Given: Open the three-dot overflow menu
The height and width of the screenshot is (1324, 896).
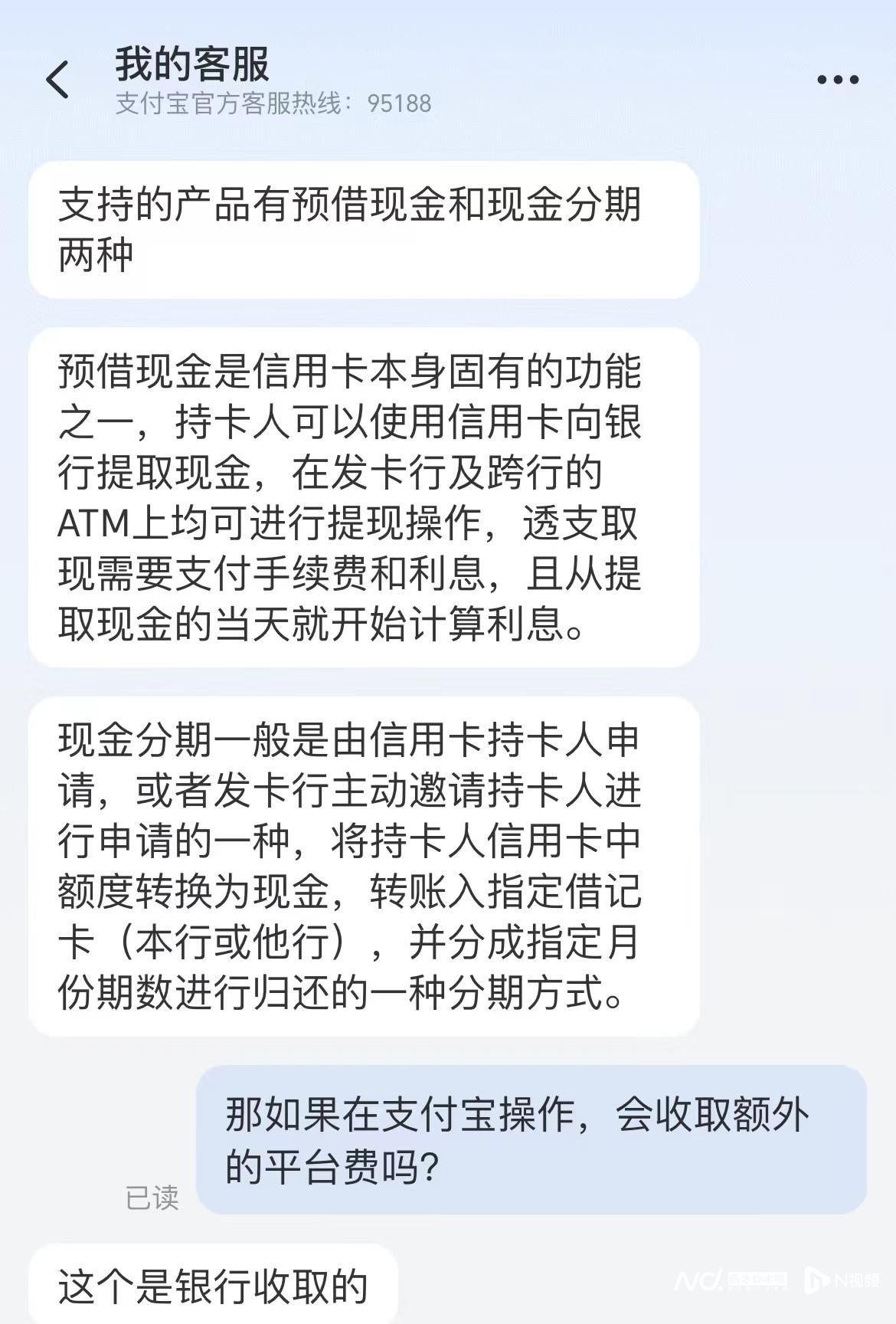Looking at the screenshot, I should [x=838, y=80].
